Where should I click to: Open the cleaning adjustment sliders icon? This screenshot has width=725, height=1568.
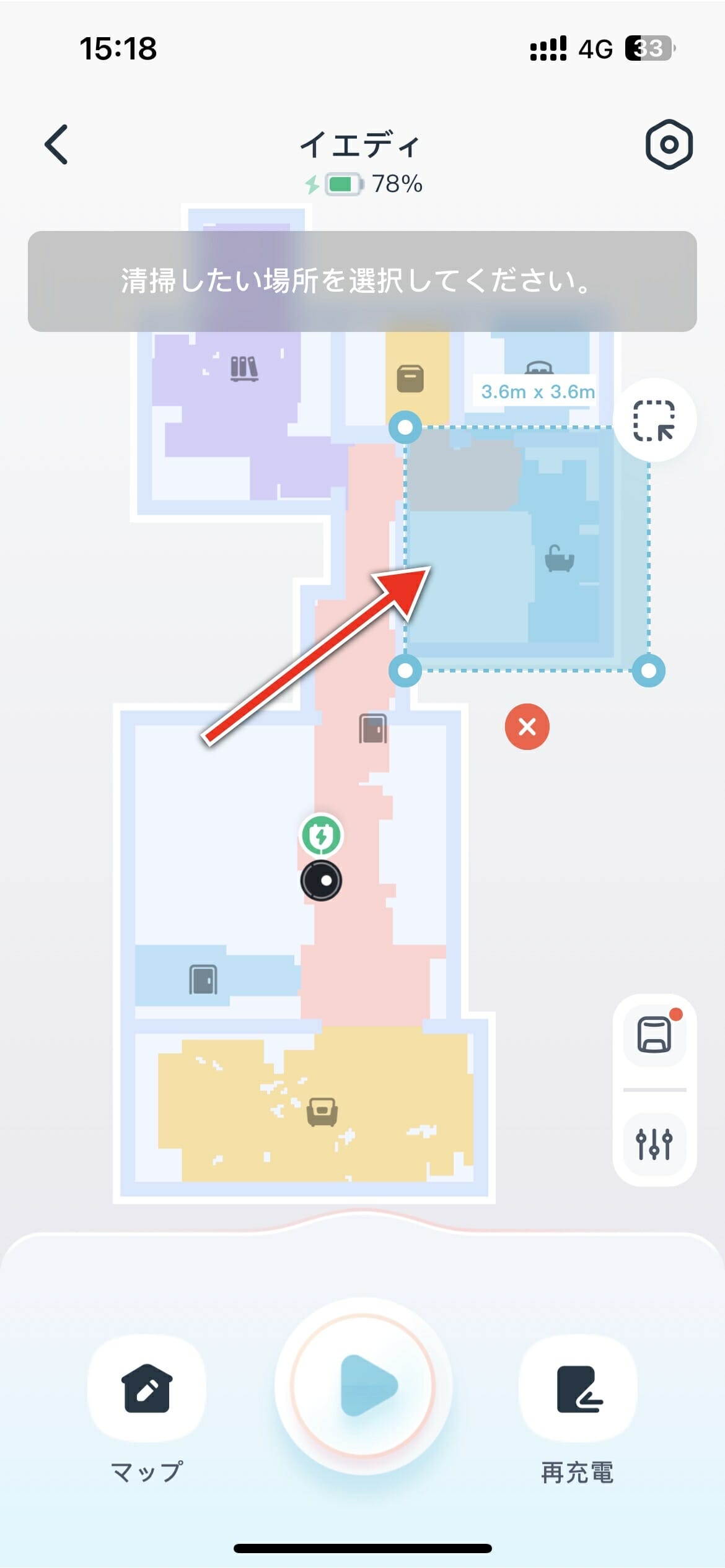tap(654, 1143)
